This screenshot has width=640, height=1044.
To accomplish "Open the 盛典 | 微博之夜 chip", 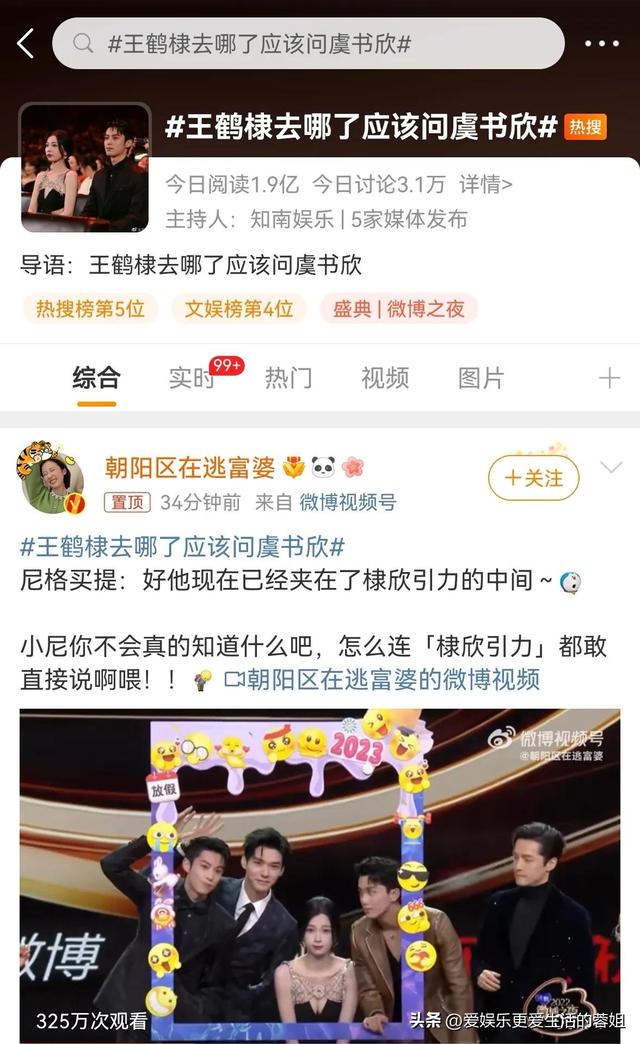I will (x=398, y=309).
